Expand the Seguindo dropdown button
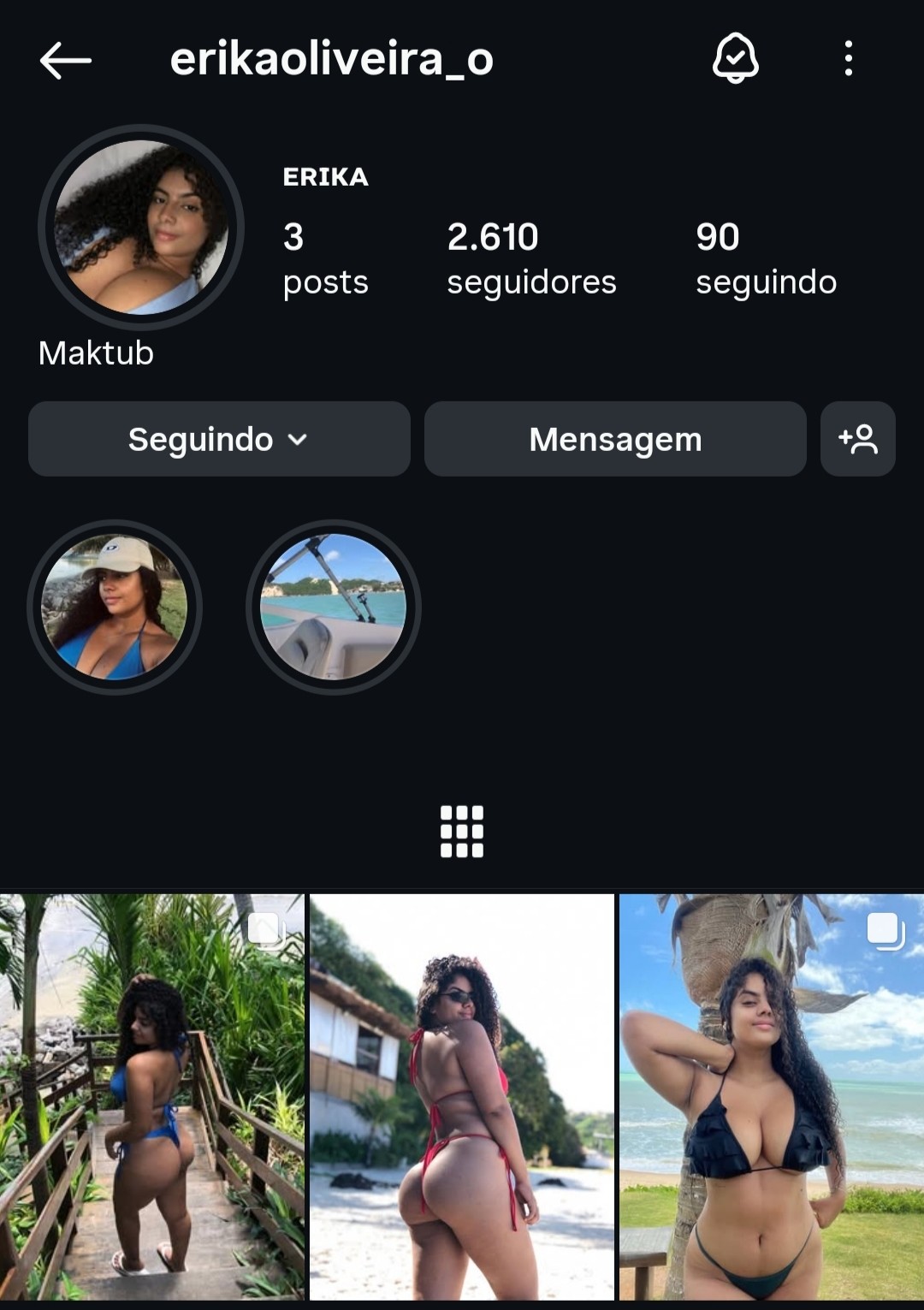The height and width of the screenshot is (1310, 924). [219, 439]
